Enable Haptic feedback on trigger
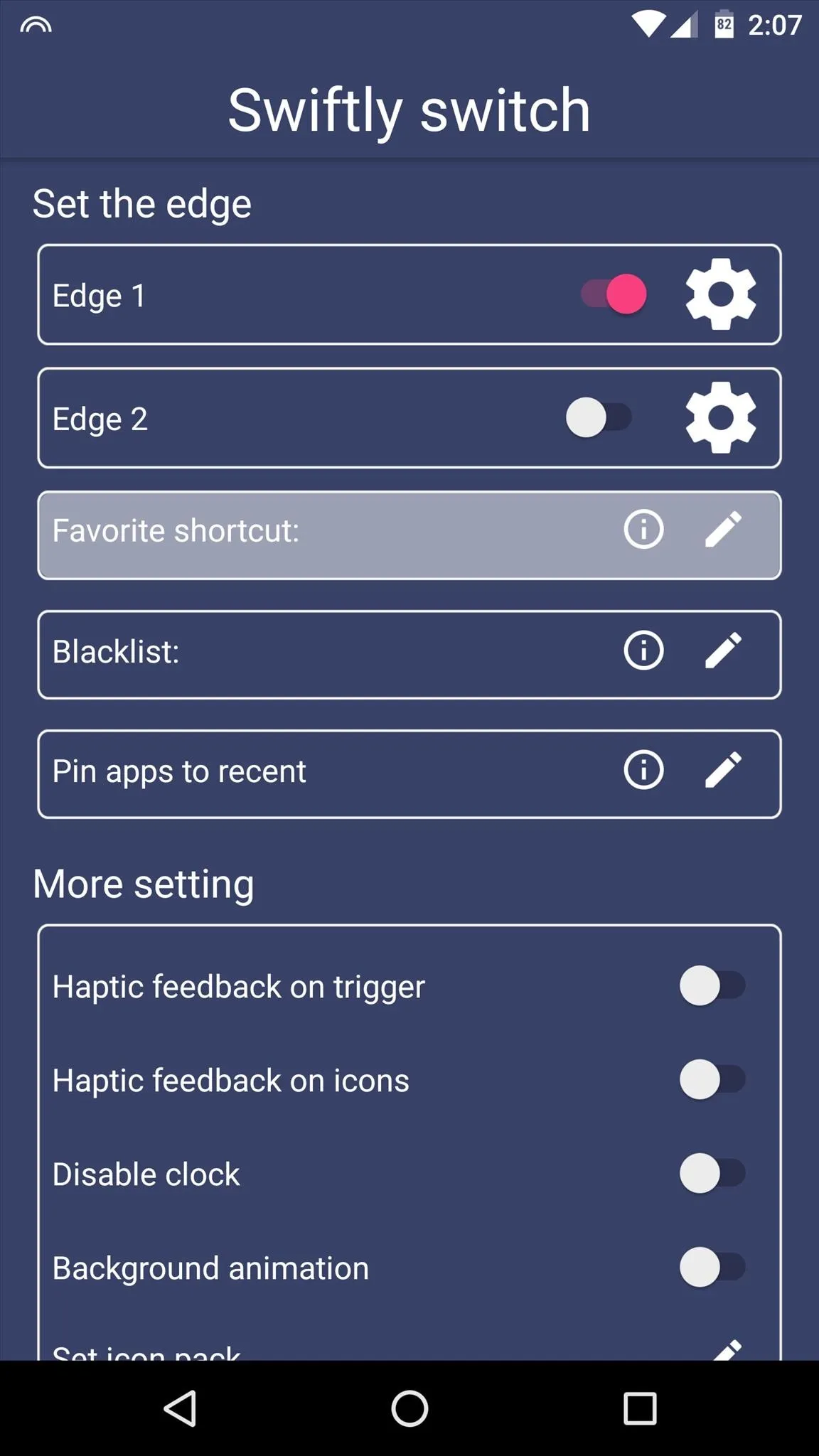The image size is (819, 1456). pyautogui.click(x=712, y=985)
